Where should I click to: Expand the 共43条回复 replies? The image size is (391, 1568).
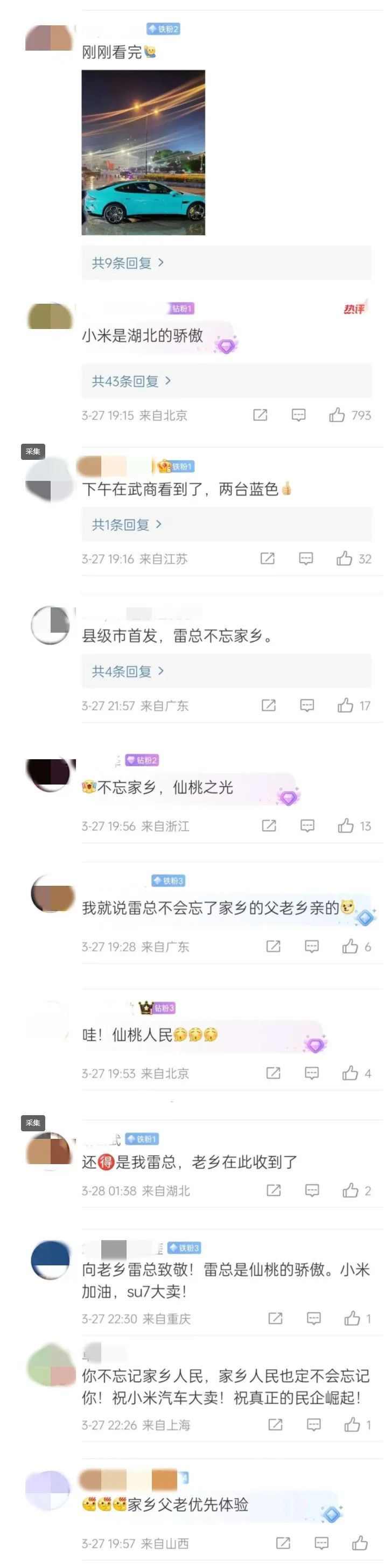pos(131,381)
